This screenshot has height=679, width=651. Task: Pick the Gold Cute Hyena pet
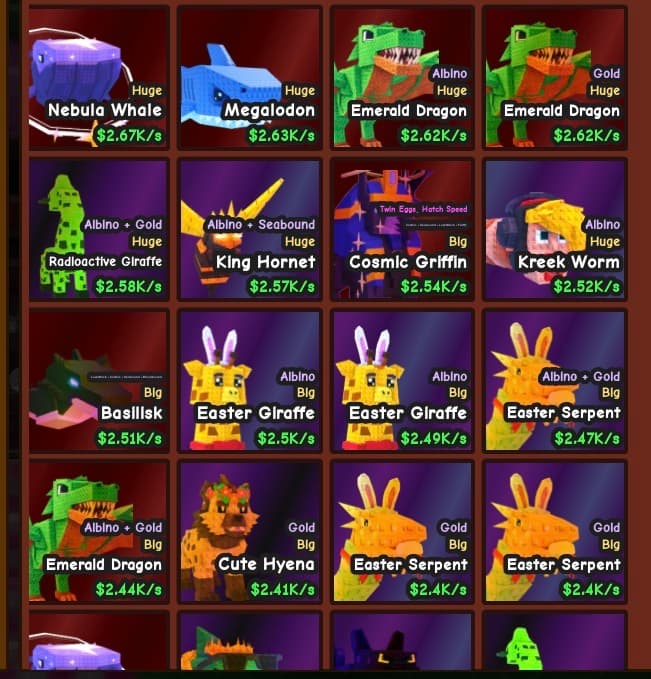pyautogui.click(x=250, y=531)
